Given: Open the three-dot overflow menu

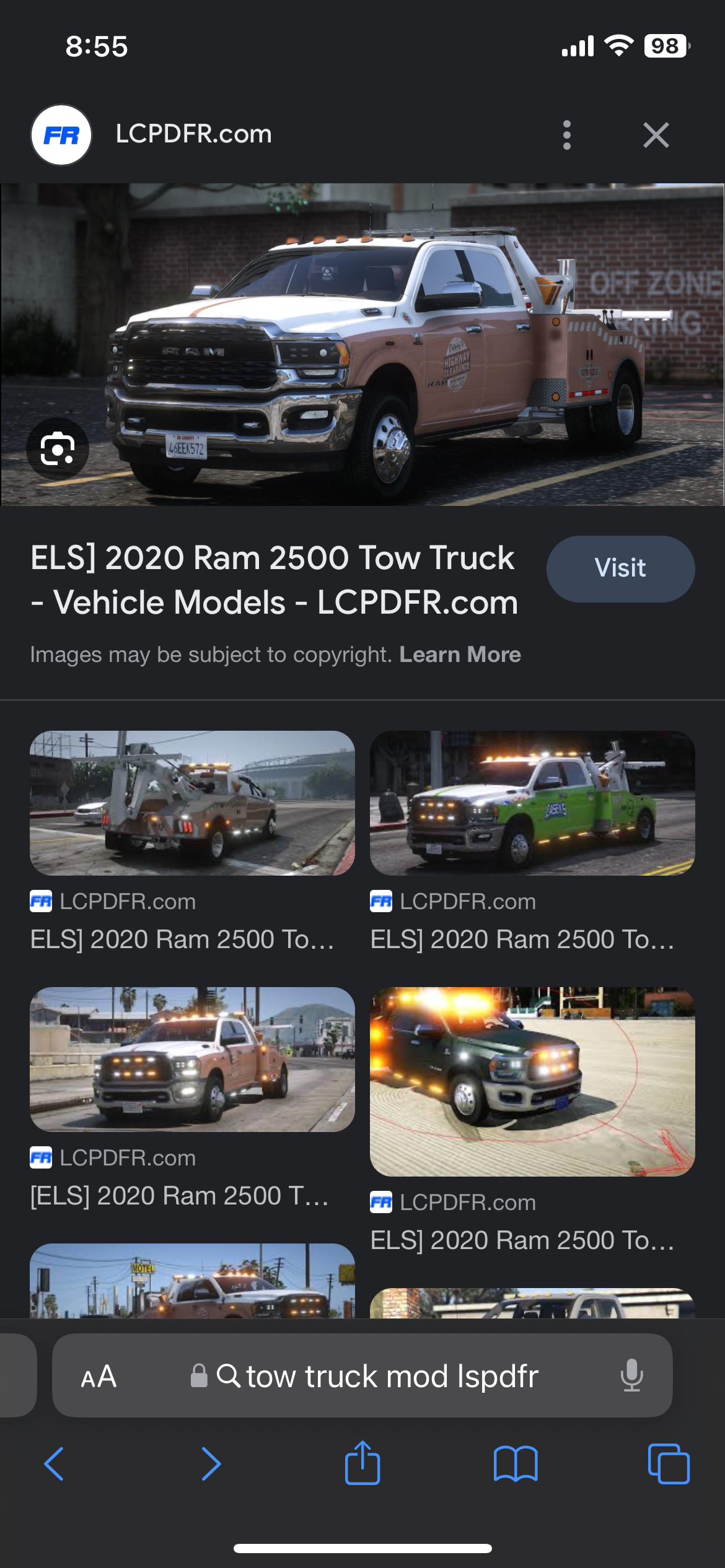Looking at the screenshot, I should (x=566, y=135).
